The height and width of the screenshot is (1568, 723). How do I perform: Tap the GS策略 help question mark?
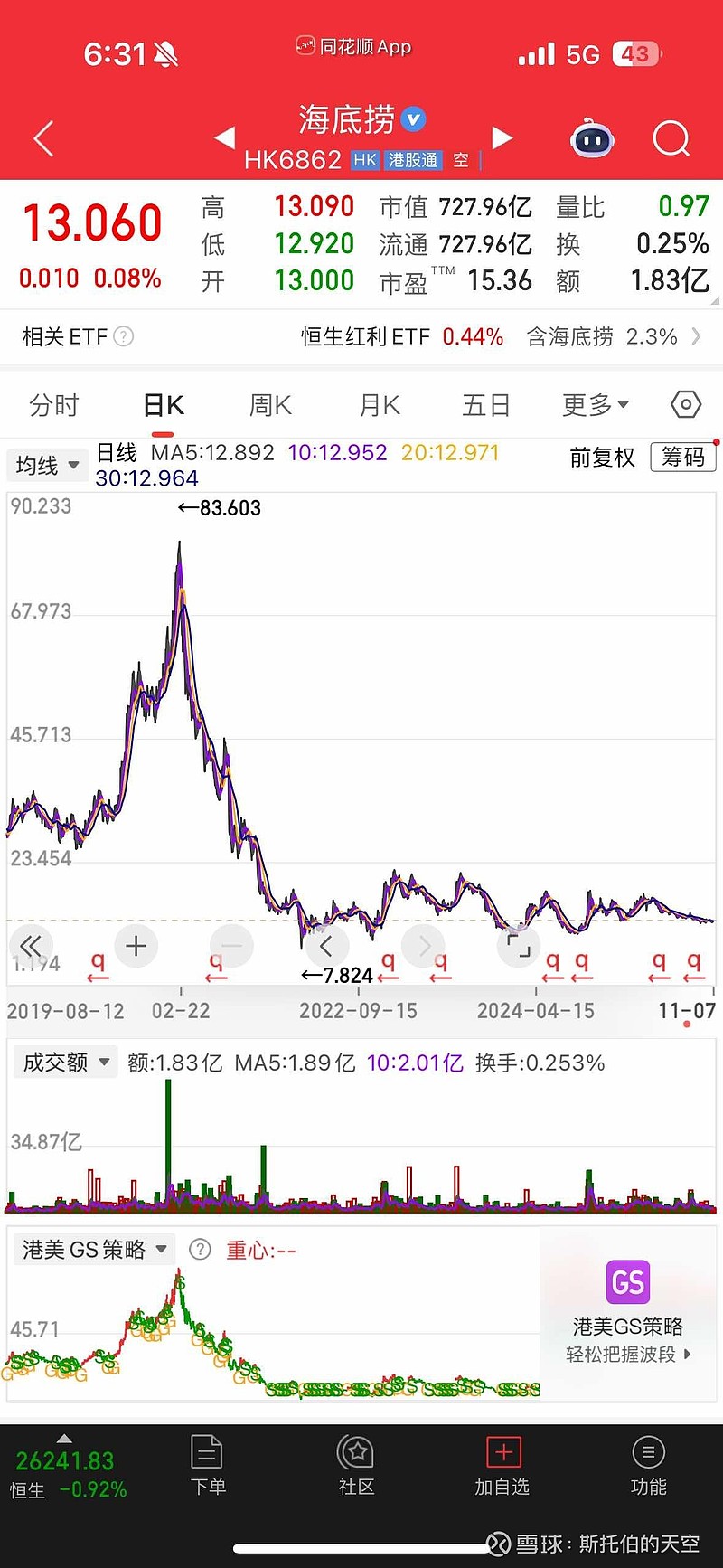pyautogui.click(x=200, y=1249)
